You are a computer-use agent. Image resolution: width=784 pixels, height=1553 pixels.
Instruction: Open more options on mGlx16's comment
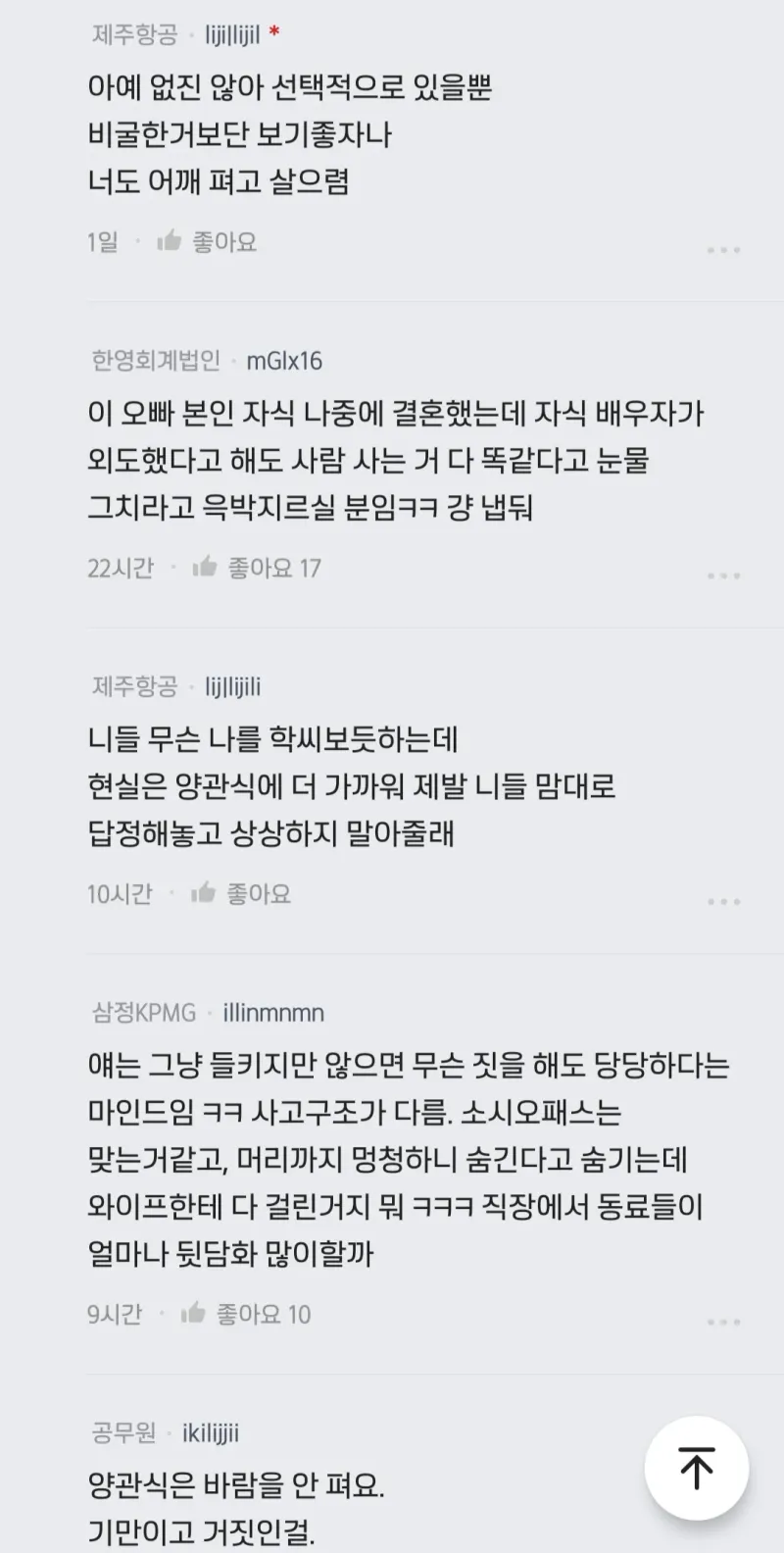point(723,576)
